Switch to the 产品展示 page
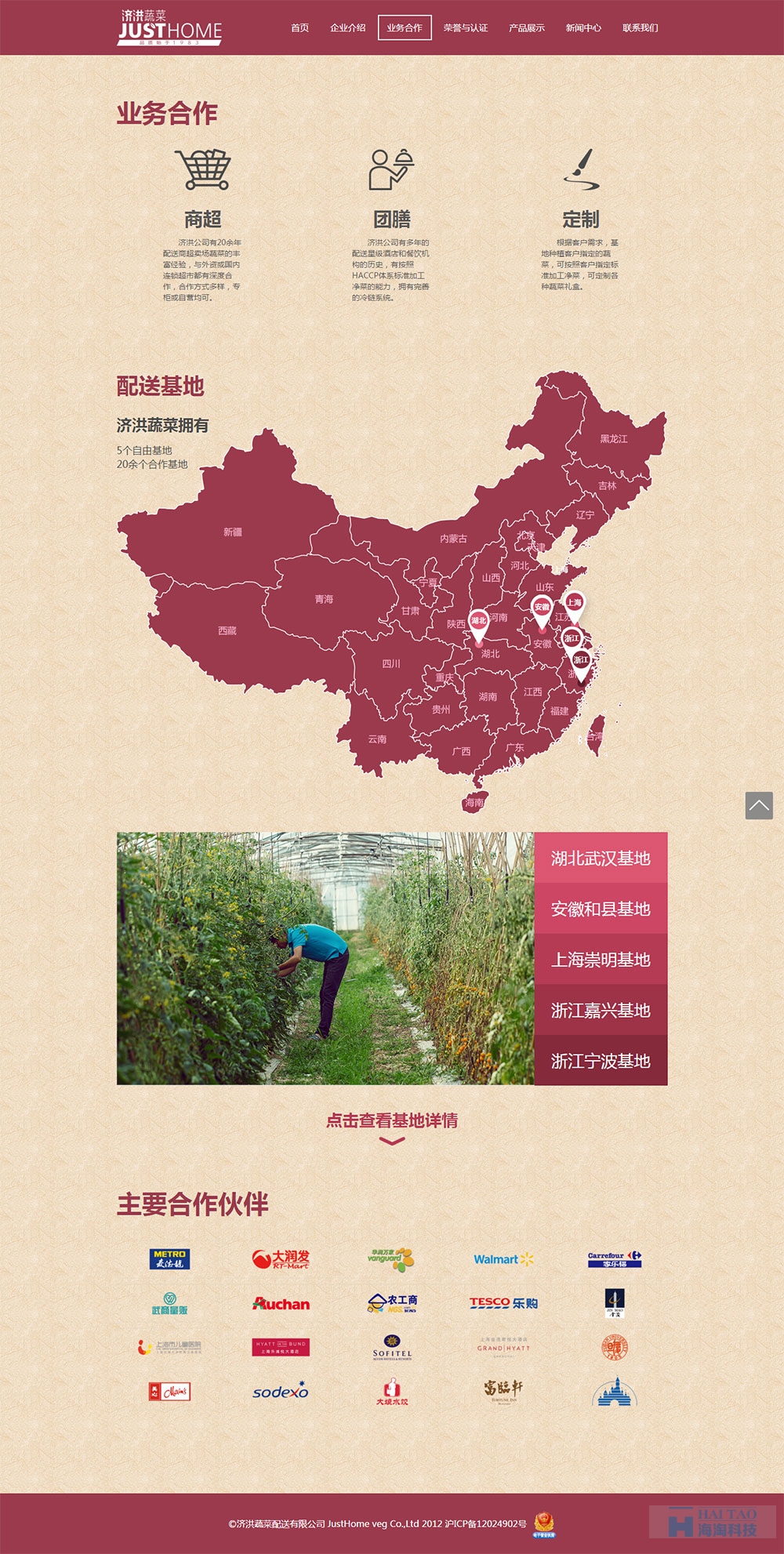Viewport: 784px width, 1554px height. tap(527, 27)
